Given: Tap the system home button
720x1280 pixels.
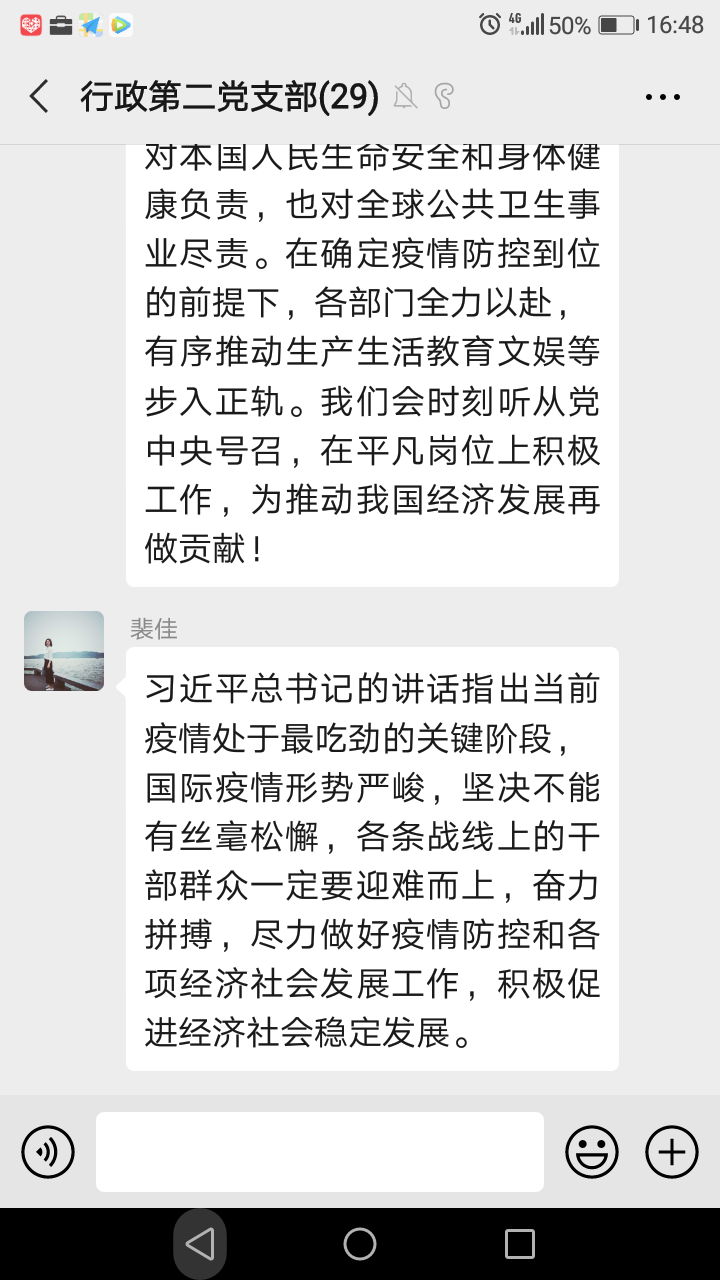Looking at the screenshot, I should [360, 1244].
